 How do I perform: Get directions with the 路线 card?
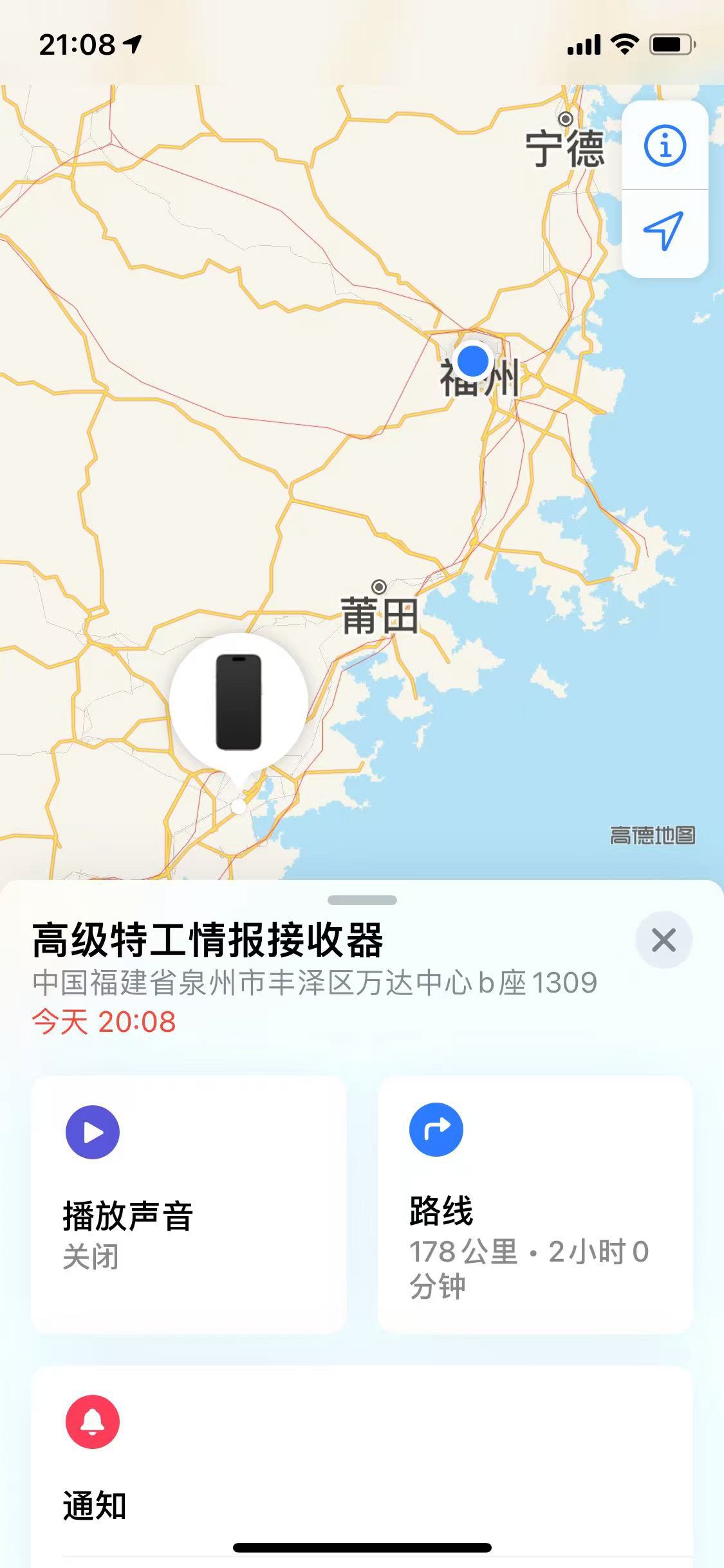tap(535, 1204)
